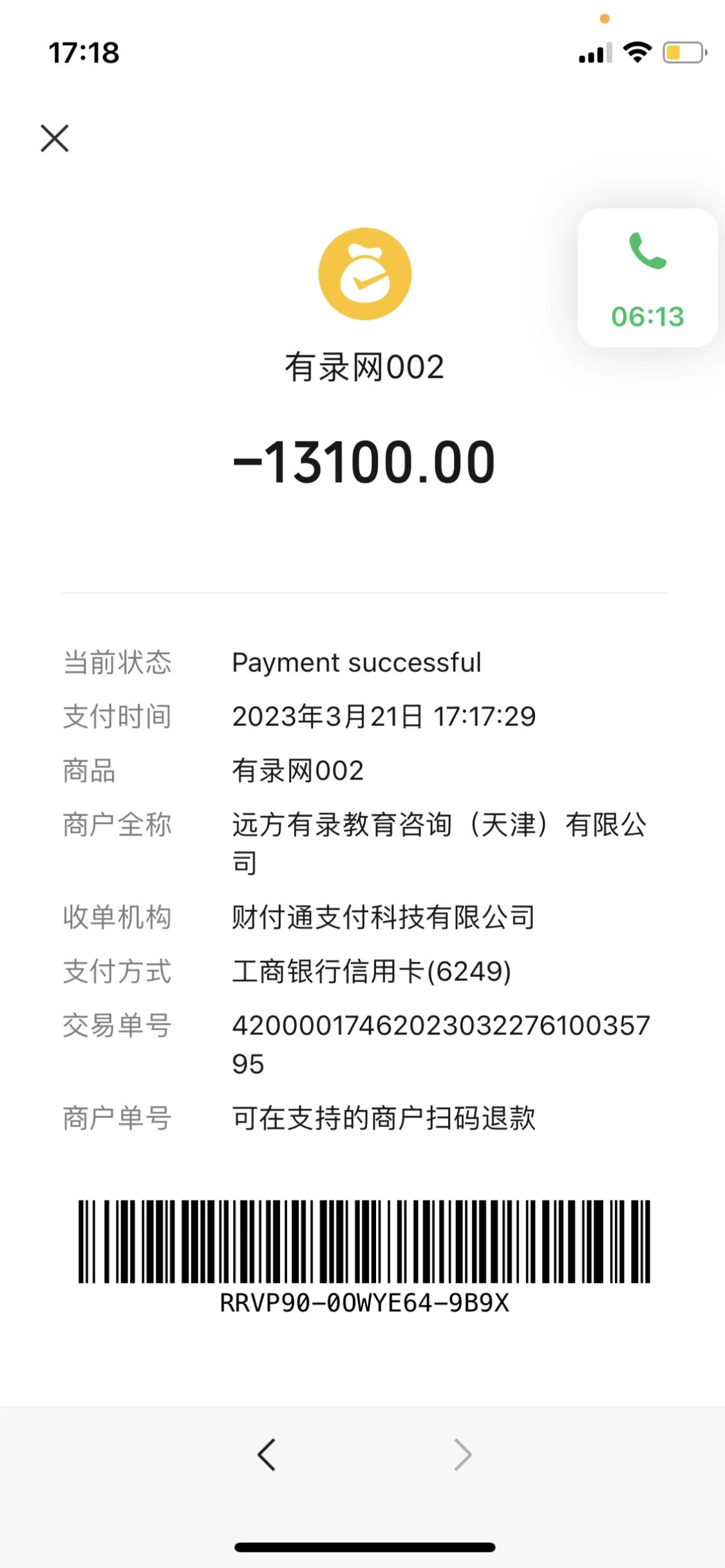Open the 有录网002 merchant icon
Image resolution: width=725 pixels, height=1568 pixels.
pos(364,274)
